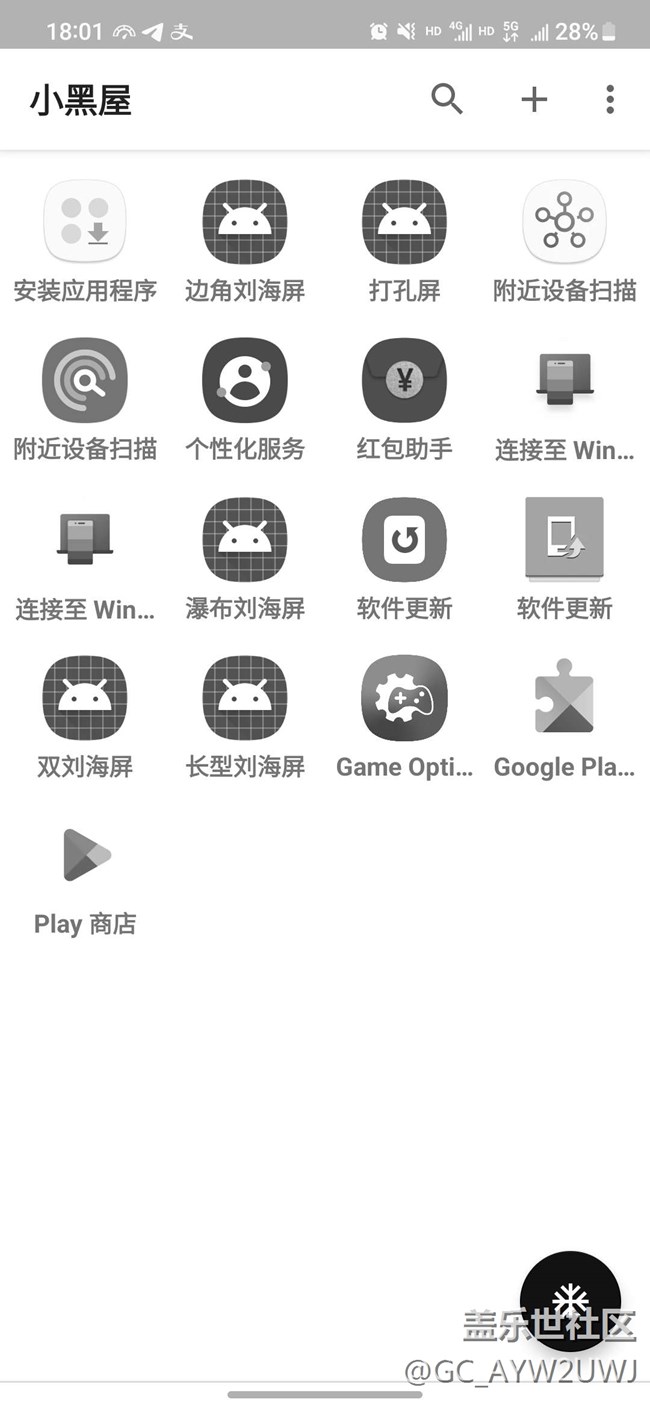650x1408 pixels.
Task: Open 安装应用程序 app
Action: point(85,222)
